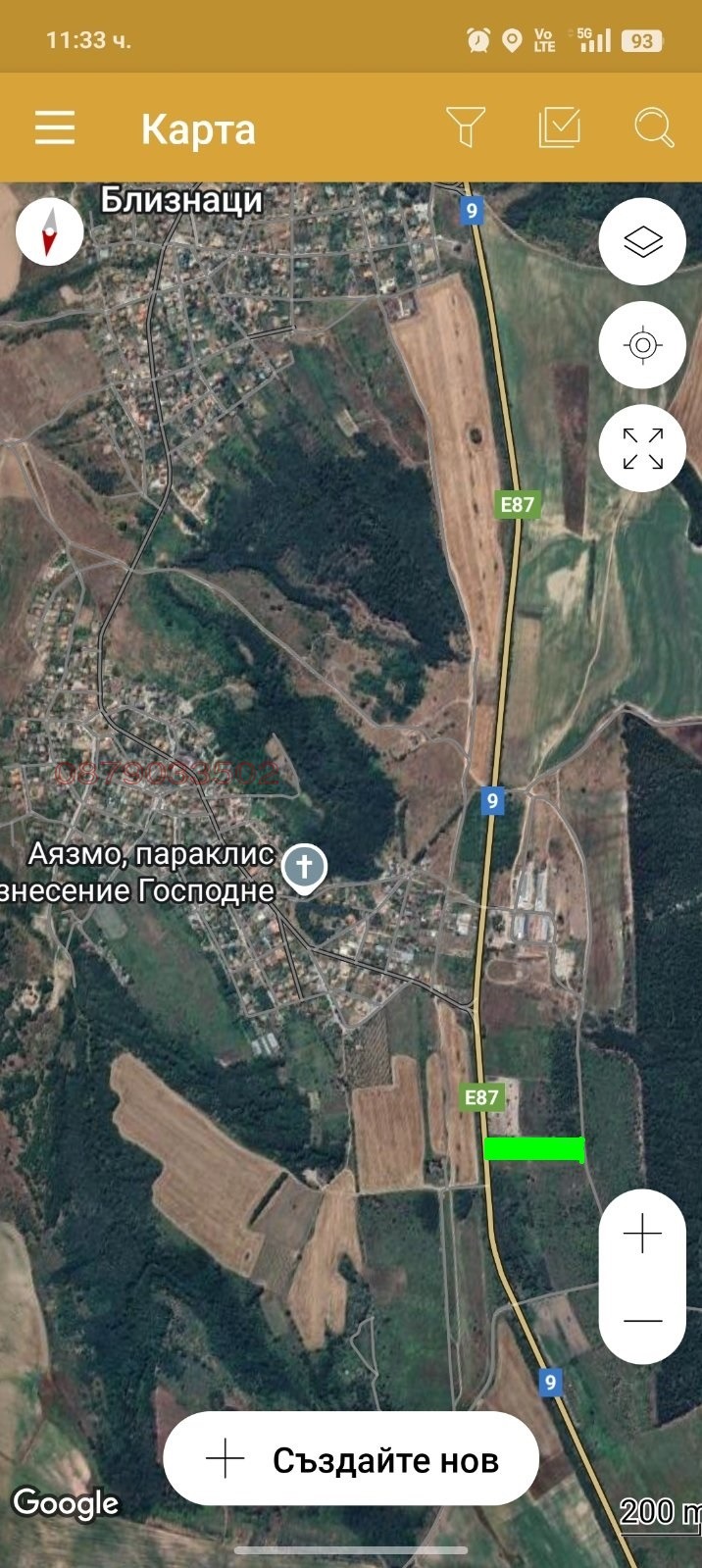702x1568 pixels.
Task: Tap the Създайте нов button
Action: tap(351, 1459)
